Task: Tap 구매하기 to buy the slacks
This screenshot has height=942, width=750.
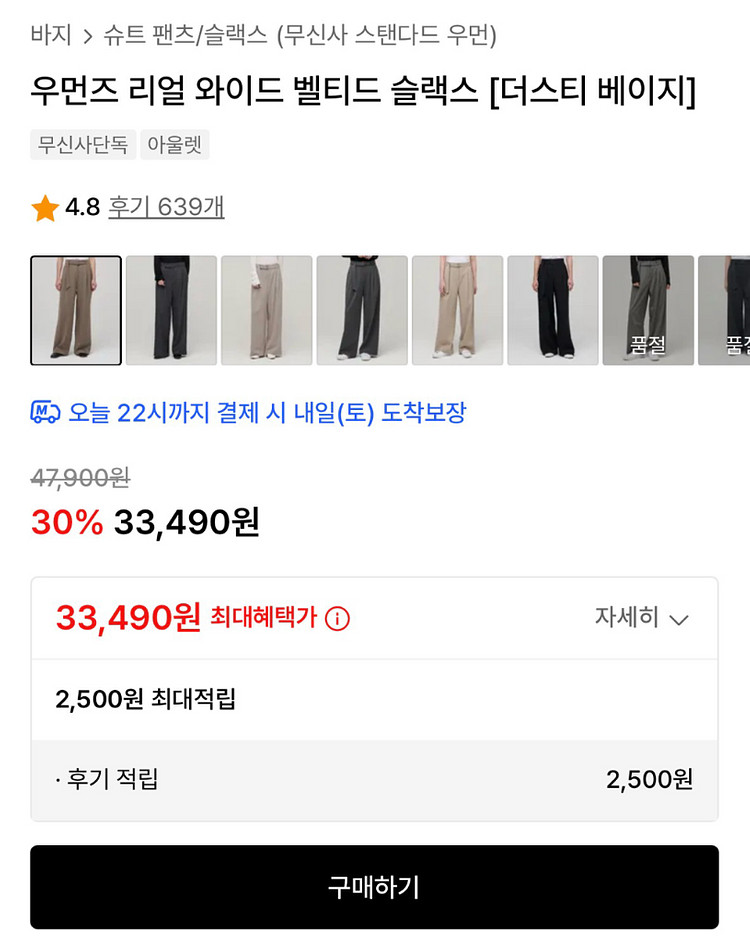Action: click(374, 887)
